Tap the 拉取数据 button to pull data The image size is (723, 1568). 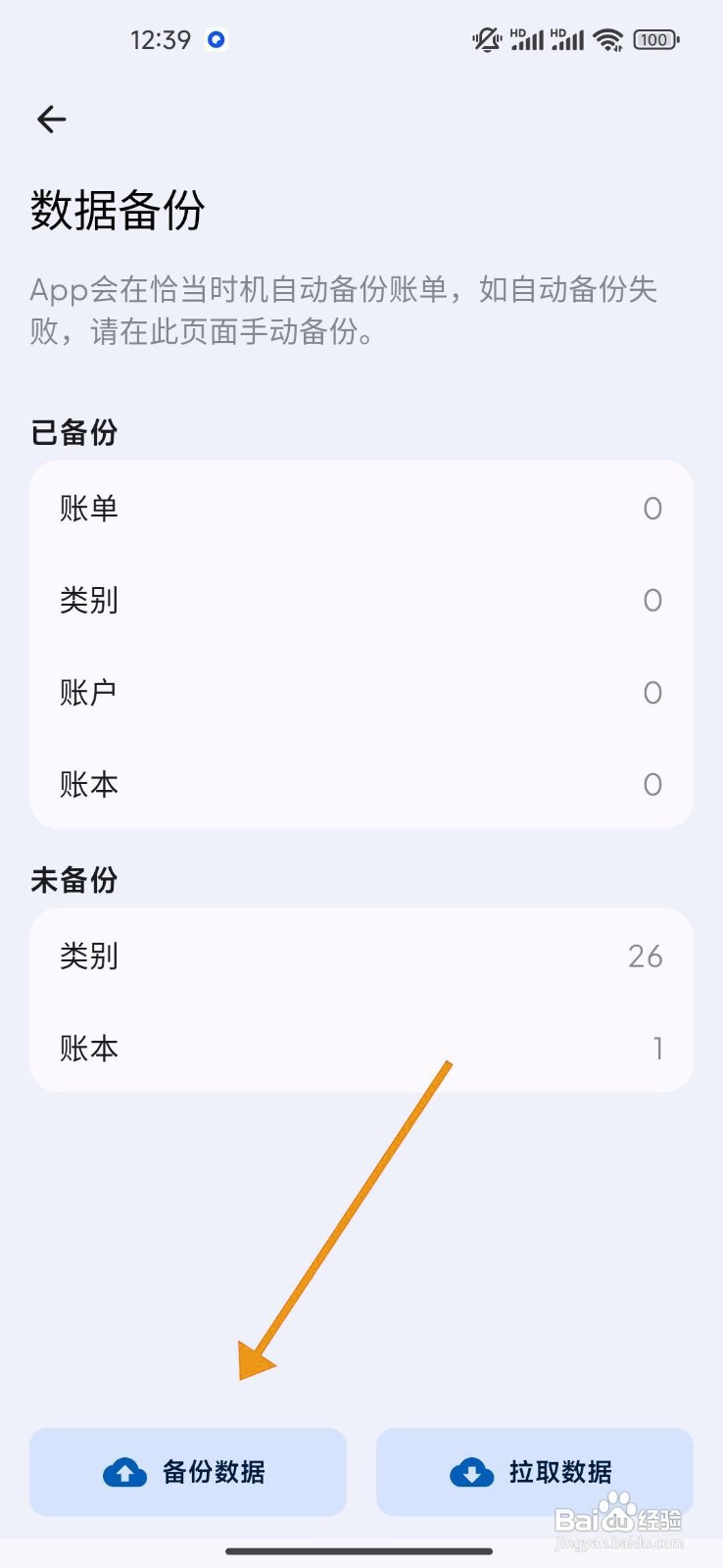[534, 1473]
